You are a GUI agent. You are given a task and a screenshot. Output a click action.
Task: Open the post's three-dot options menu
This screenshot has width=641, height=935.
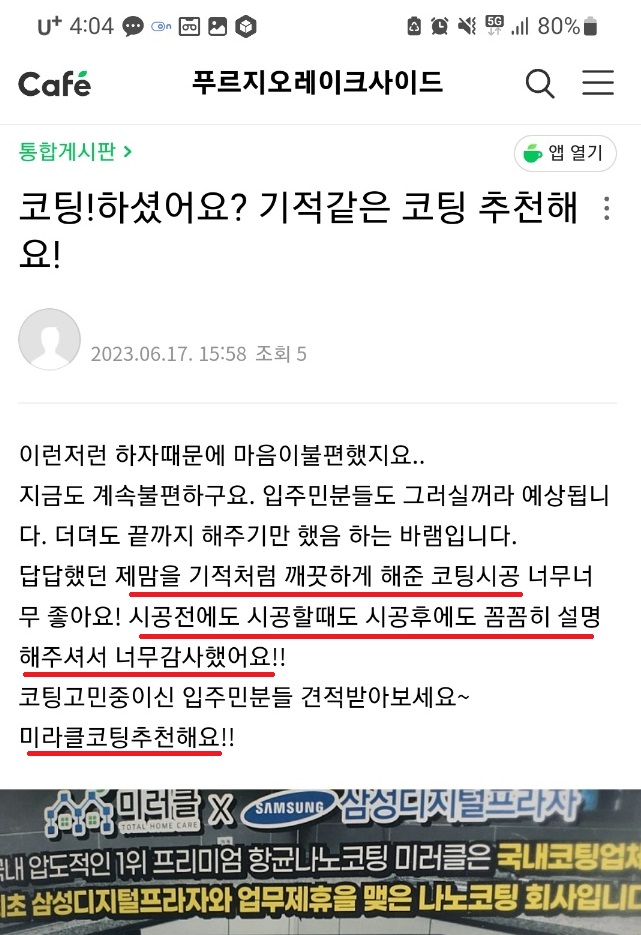tap(606, 209)
